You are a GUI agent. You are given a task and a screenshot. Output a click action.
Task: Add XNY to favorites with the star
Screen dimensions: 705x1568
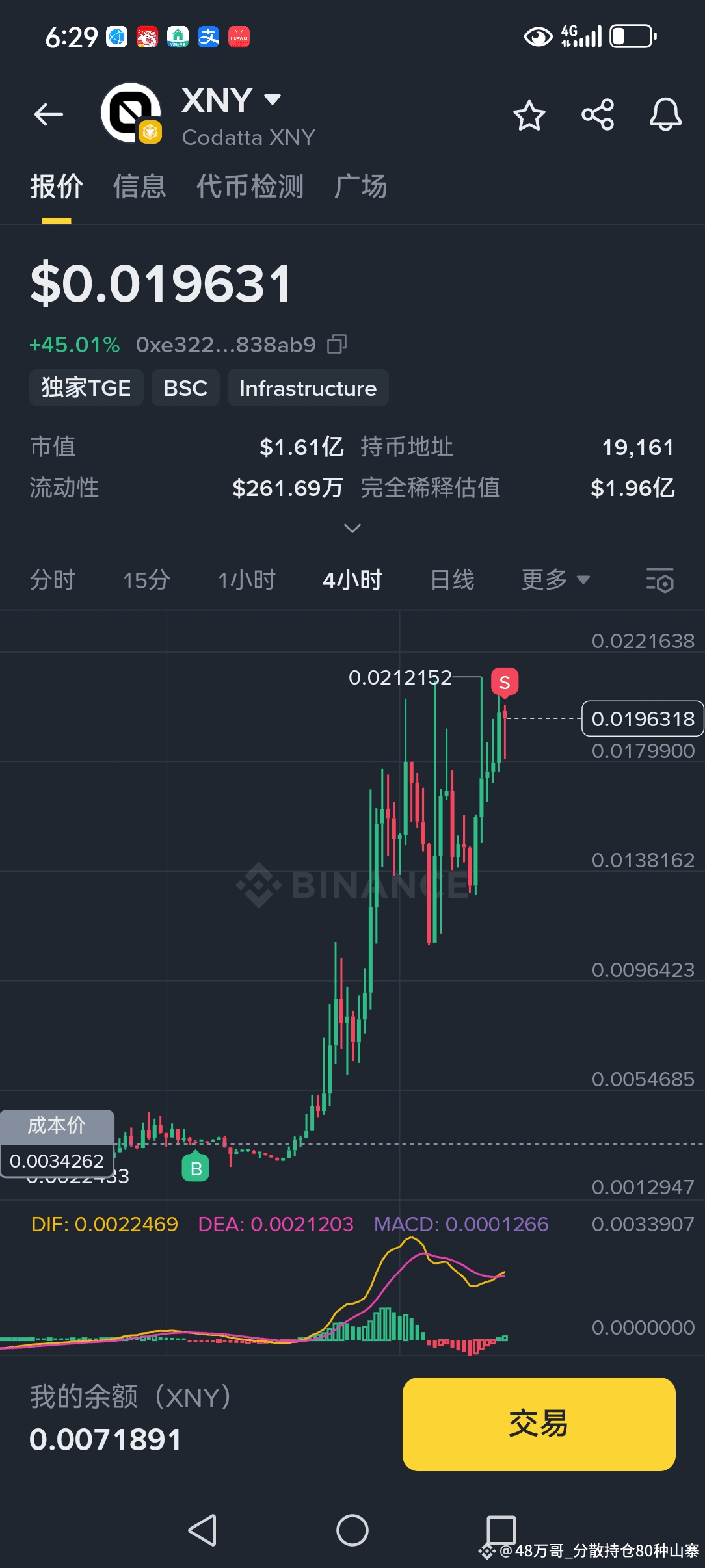pyautogui.click(x=529, y=116)
